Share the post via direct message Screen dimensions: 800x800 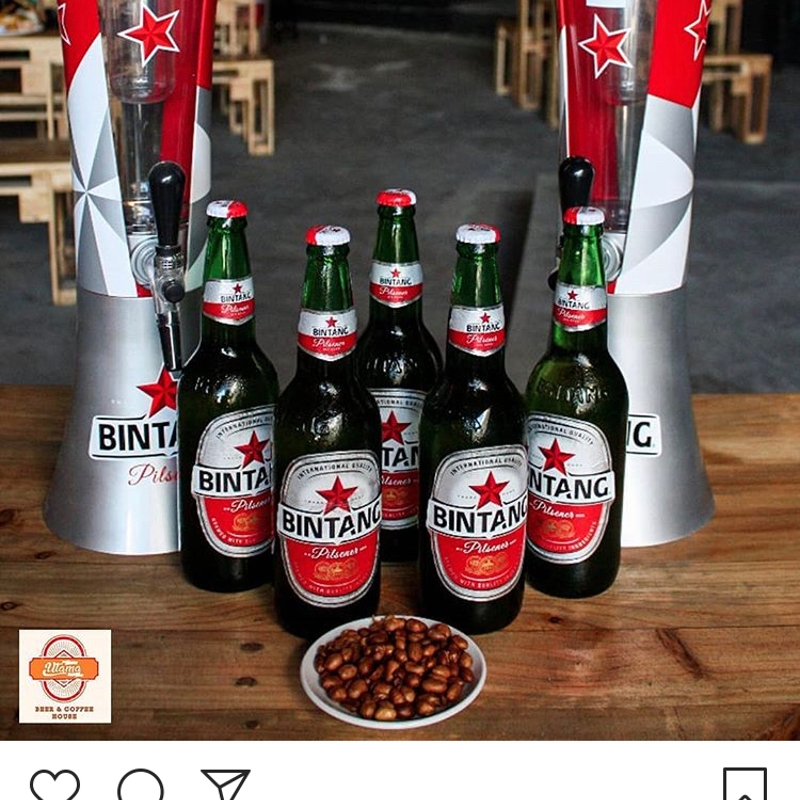click(x=226, y=786)
